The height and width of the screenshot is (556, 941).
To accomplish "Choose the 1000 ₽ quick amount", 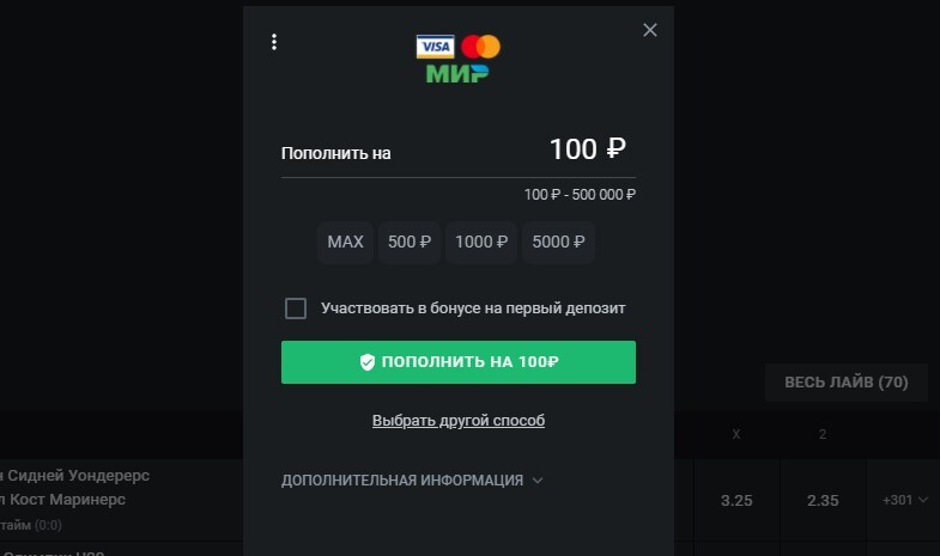I will click(x=481, y=242).
